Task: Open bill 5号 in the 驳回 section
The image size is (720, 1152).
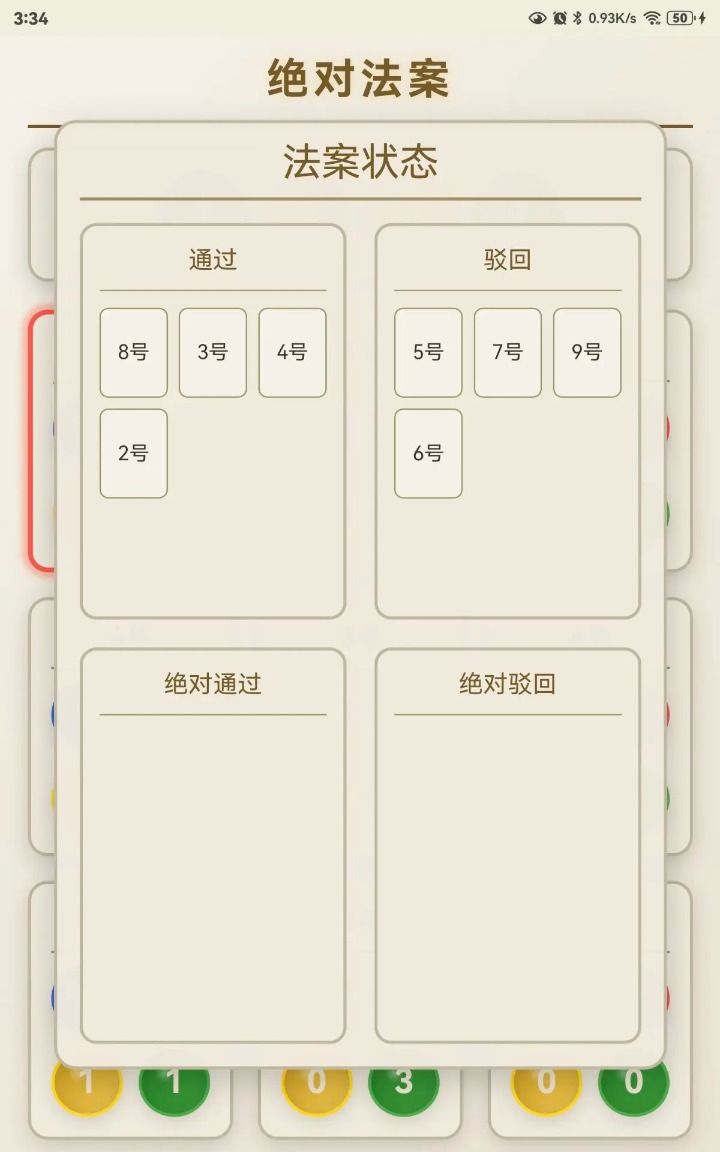Action: pyautogui.click(x=428, y=352)
